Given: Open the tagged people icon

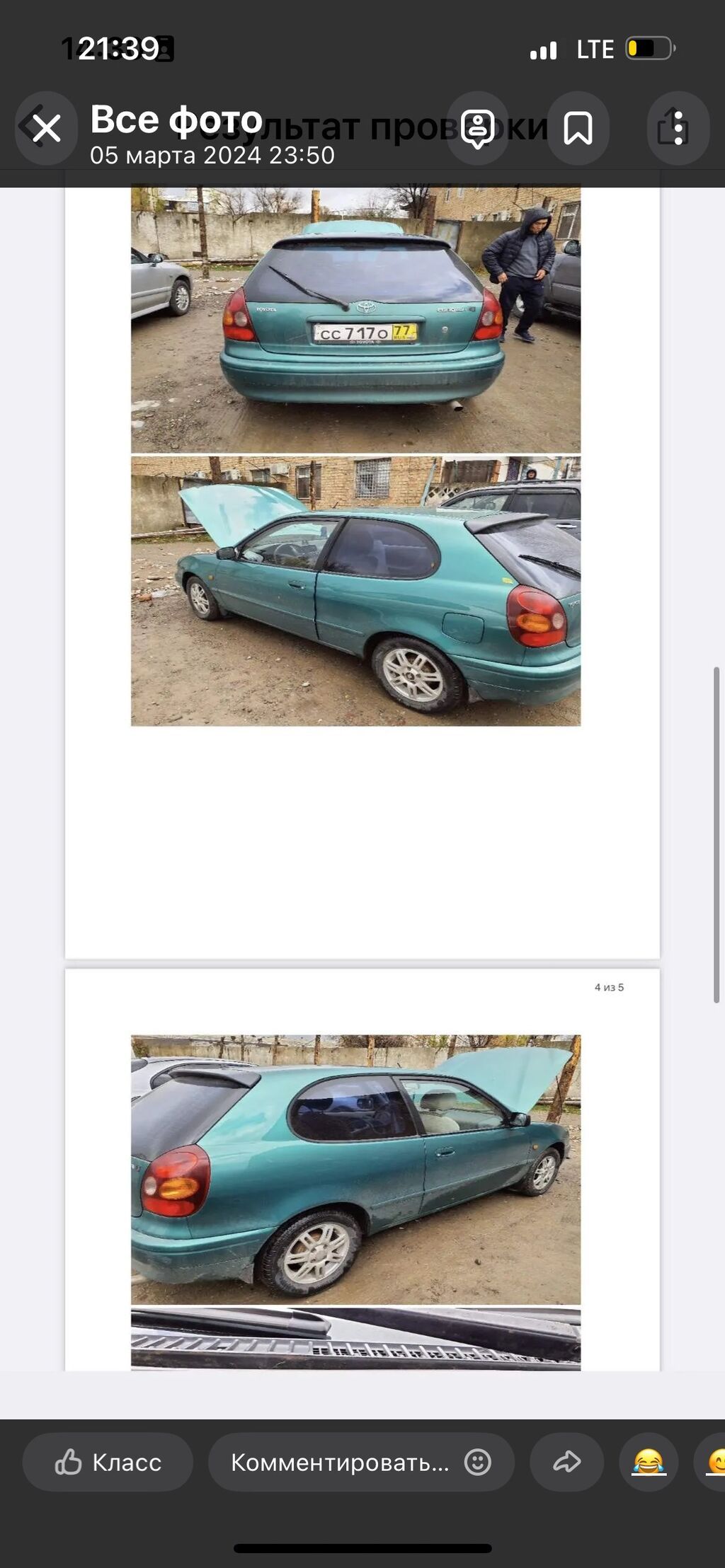Looking at the screenshot, I should click(478, 129).
